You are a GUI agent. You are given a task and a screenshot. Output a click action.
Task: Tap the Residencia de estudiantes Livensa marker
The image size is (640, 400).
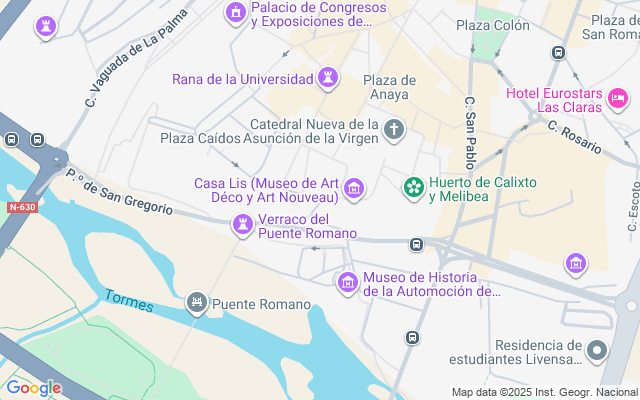[597, 350]
